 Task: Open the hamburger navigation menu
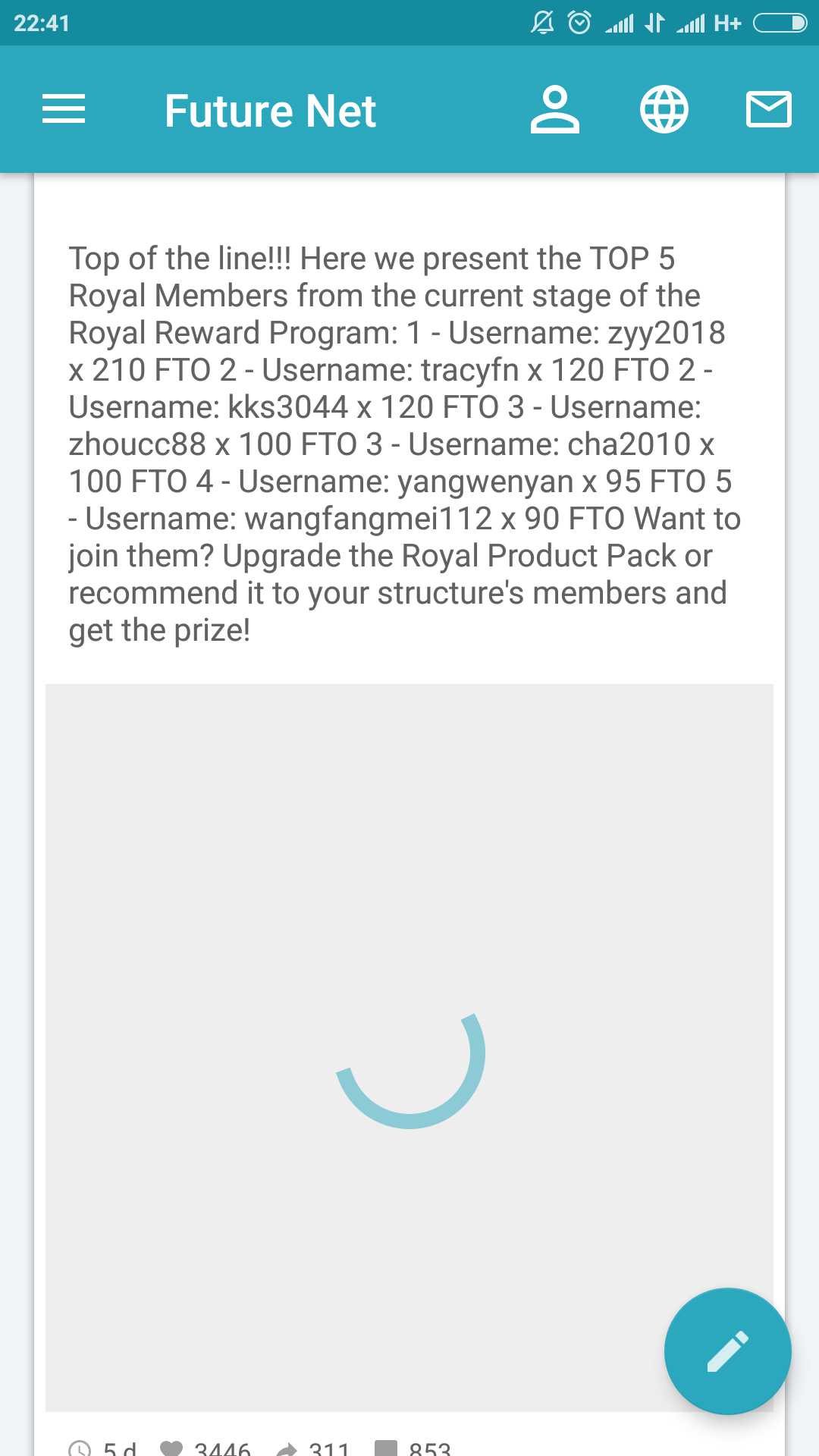64,109
